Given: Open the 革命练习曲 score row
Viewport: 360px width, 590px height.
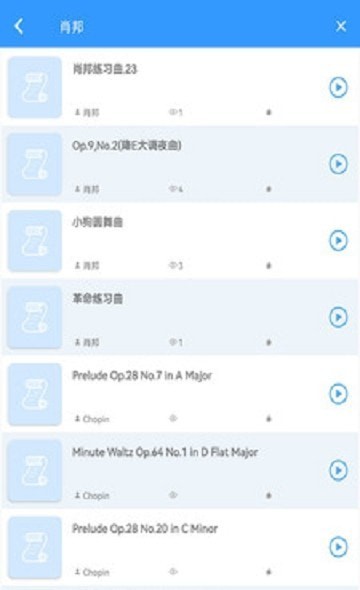Looking at the screenshot, I should (180, 317).
